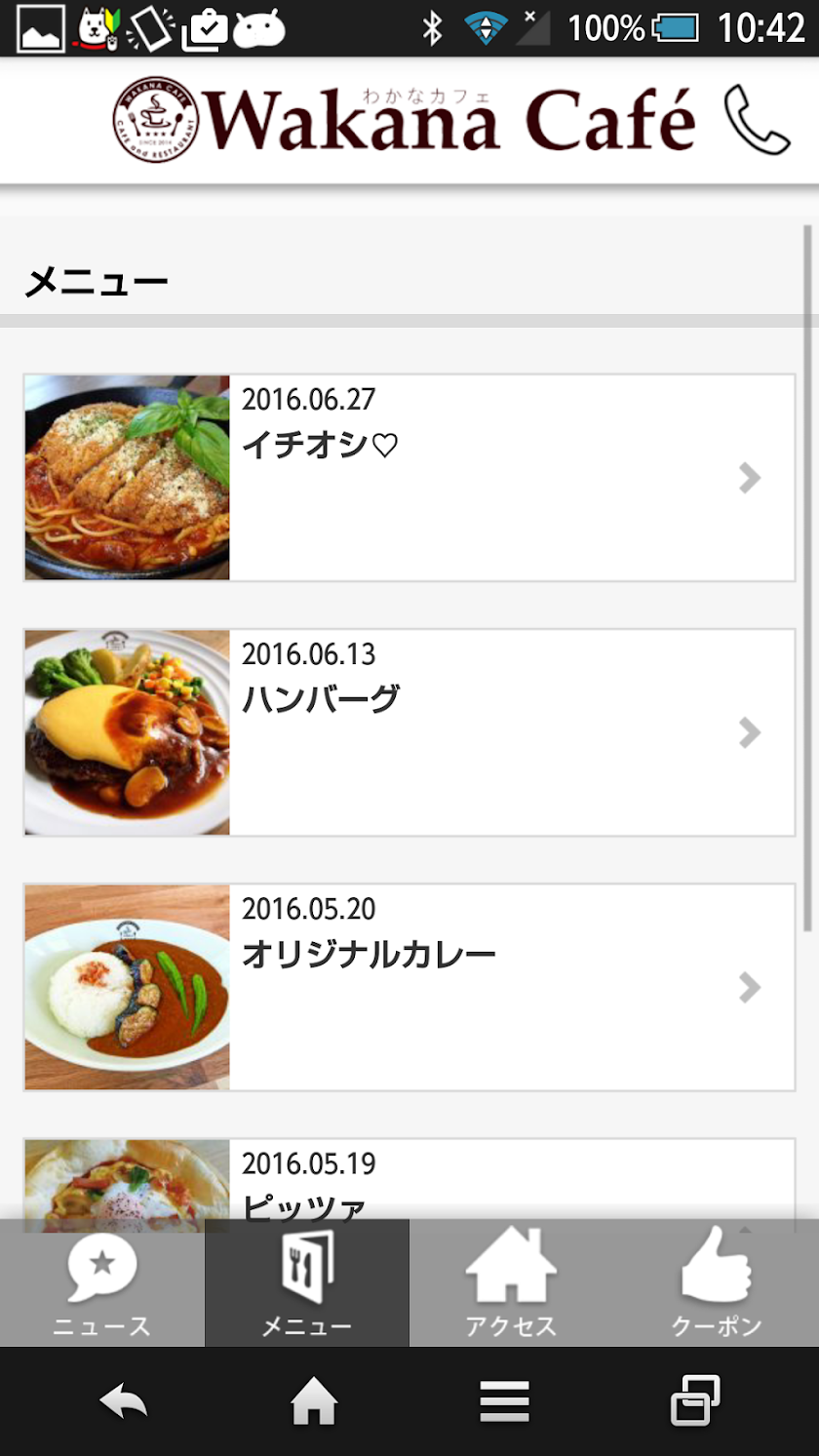Open the イチオシ♡ menu entry

pyautogui.click(x=409, y=478)
